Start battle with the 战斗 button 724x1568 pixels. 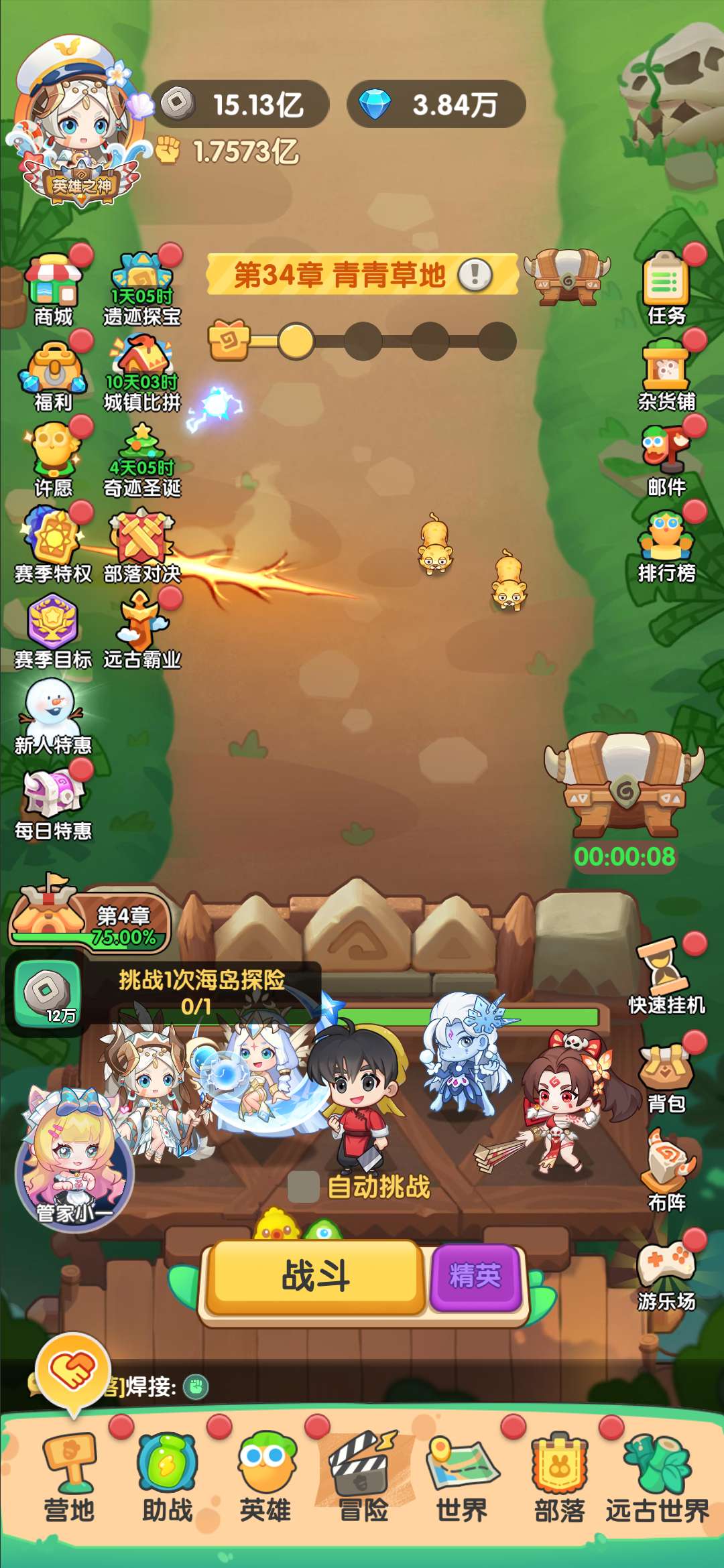tap(315, 1277)
